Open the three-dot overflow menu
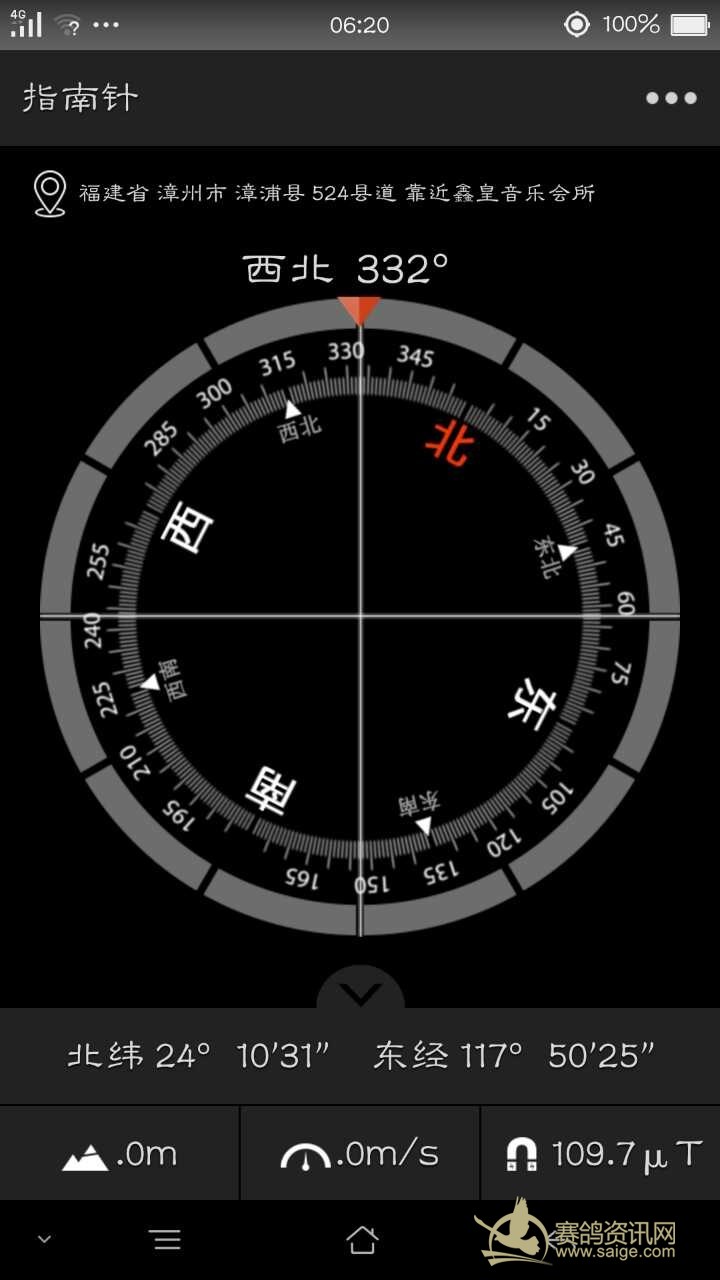 coord(671,98)
